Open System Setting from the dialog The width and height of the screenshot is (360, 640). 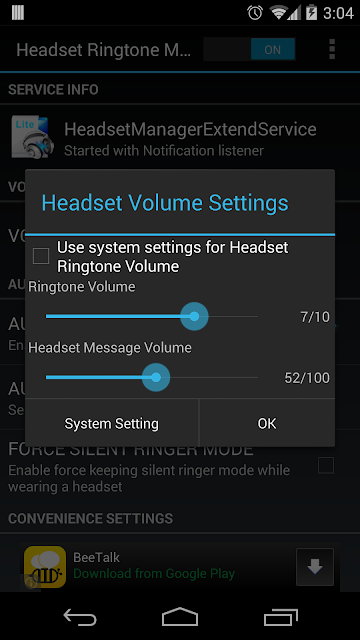(111, 423)
